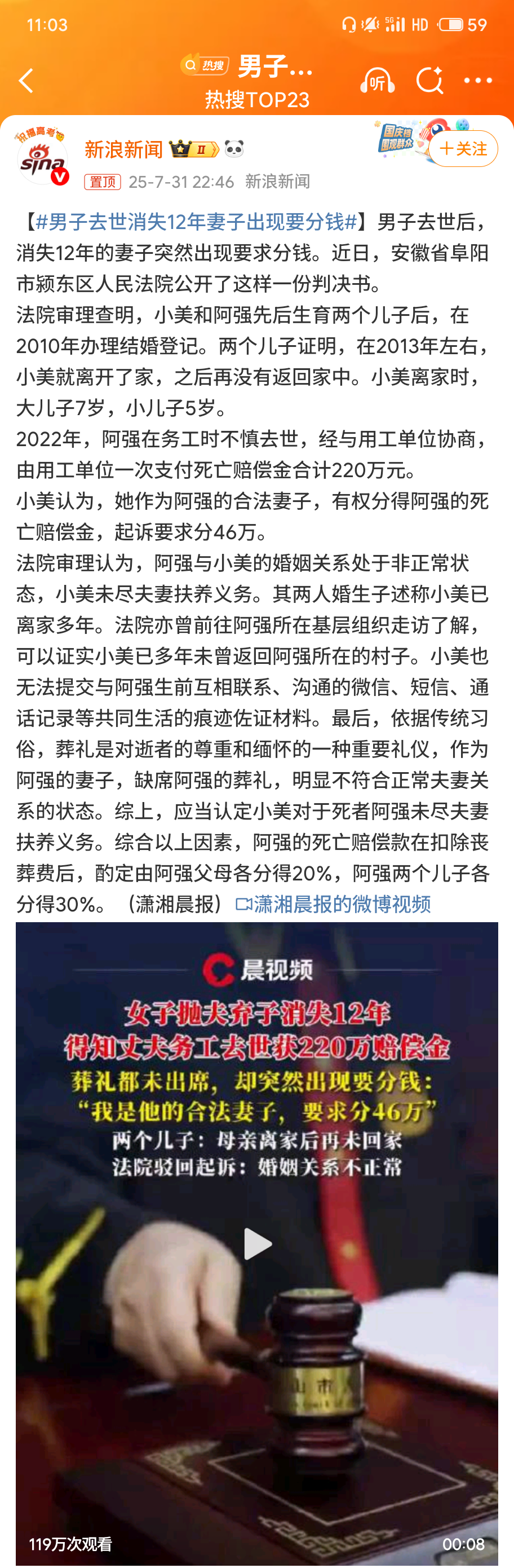This screenshot has width=514, height=1568.
Task: Play the embedded court ruling video
Action: point(256,1243)
